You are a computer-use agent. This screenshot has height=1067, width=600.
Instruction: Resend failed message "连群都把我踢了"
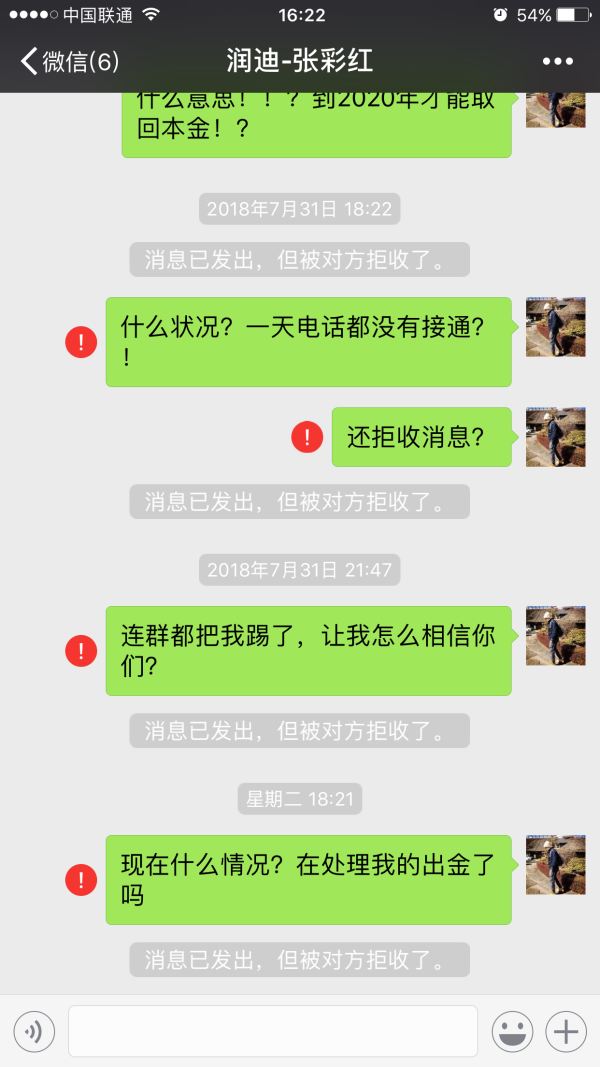pyautogui.click(x=81, y=651)
